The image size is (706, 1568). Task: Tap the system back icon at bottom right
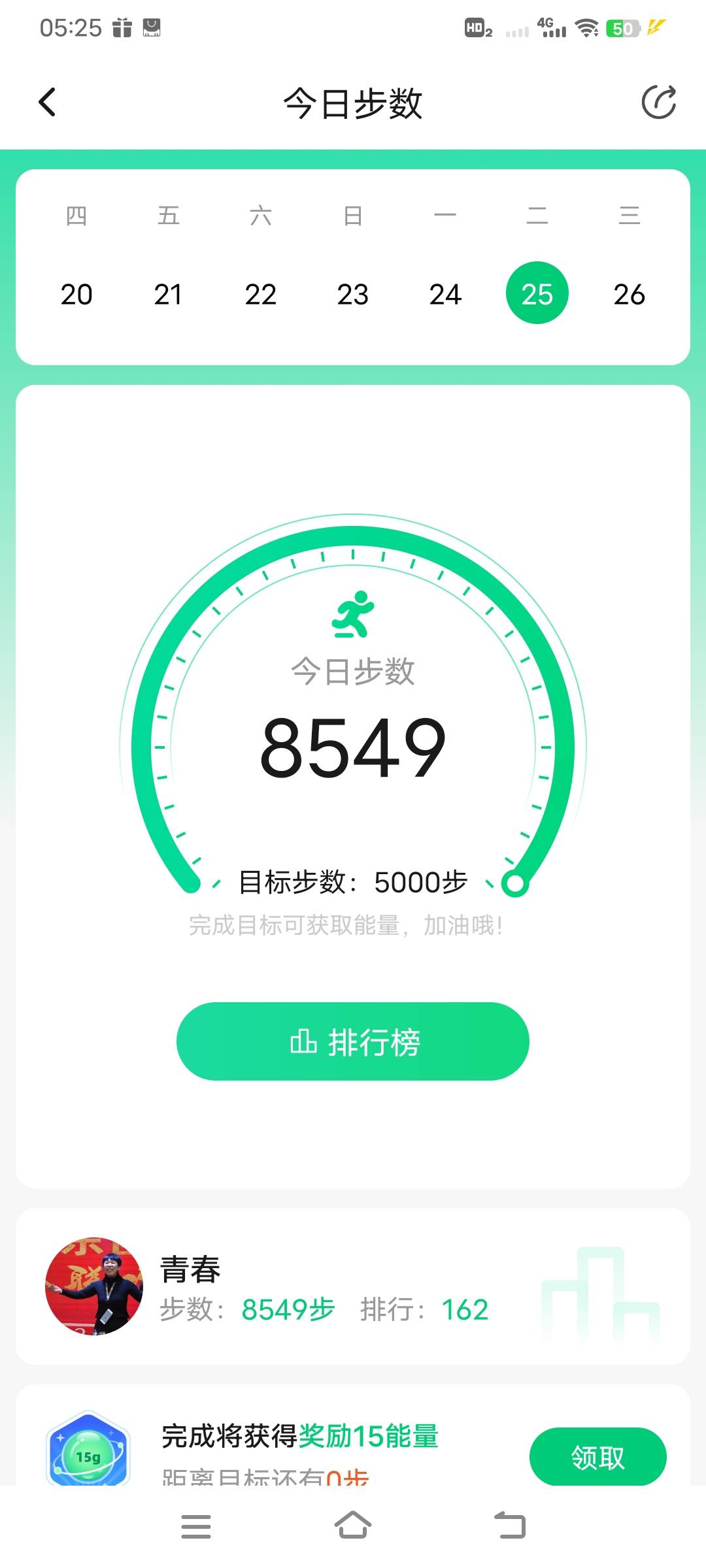click(x=511, y=1525)
